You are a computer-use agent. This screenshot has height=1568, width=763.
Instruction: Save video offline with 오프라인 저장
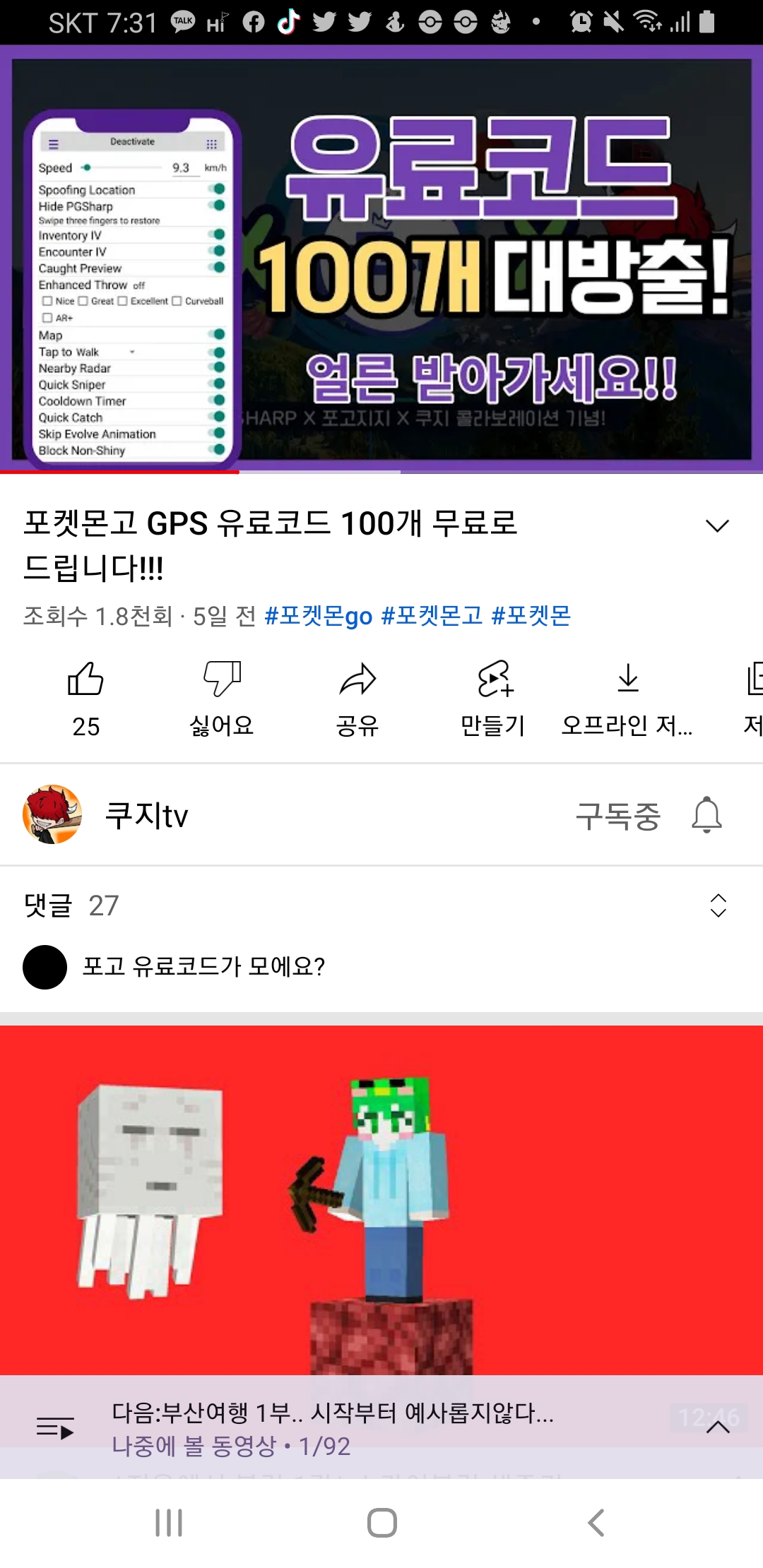pos(627,696)
